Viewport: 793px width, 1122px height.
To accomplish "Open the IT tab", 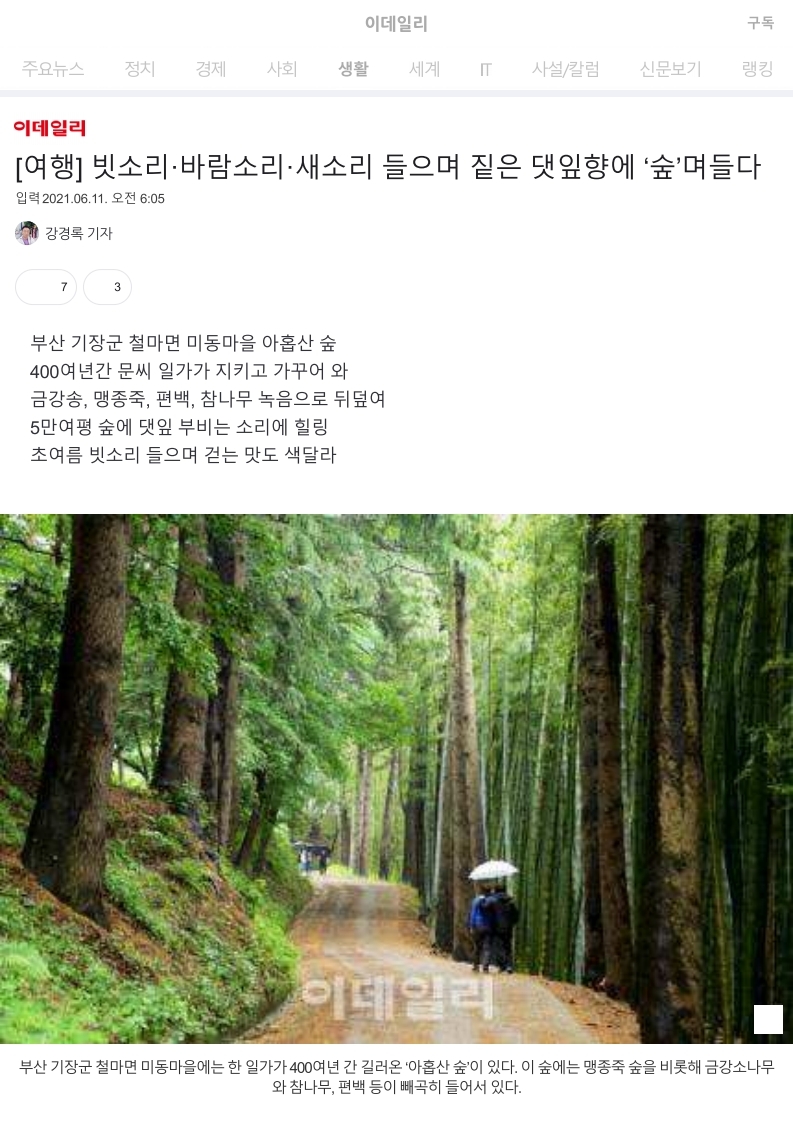I will (485, 69).
